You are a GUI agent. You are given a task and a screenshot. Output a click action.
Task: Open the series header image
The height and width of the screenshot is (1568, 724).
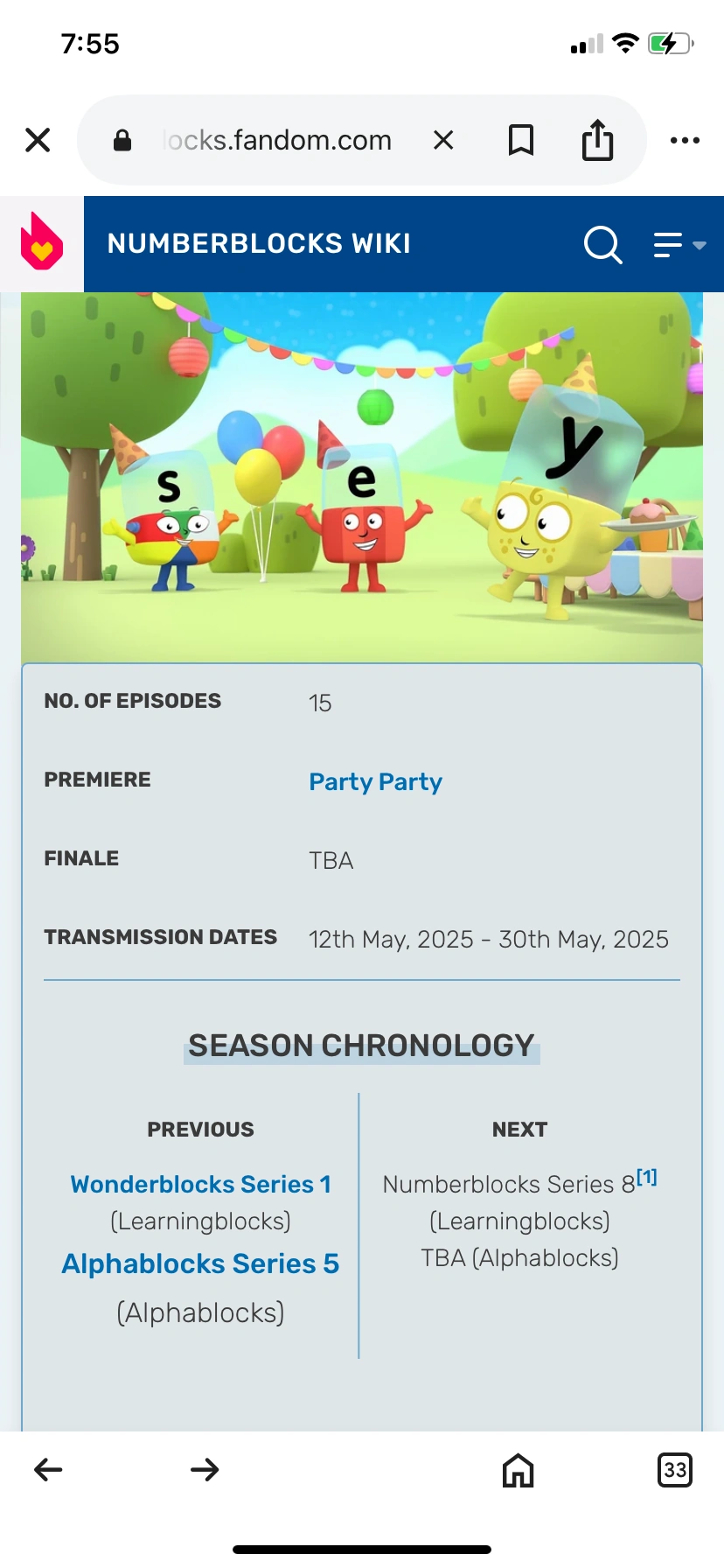(362, 477)
